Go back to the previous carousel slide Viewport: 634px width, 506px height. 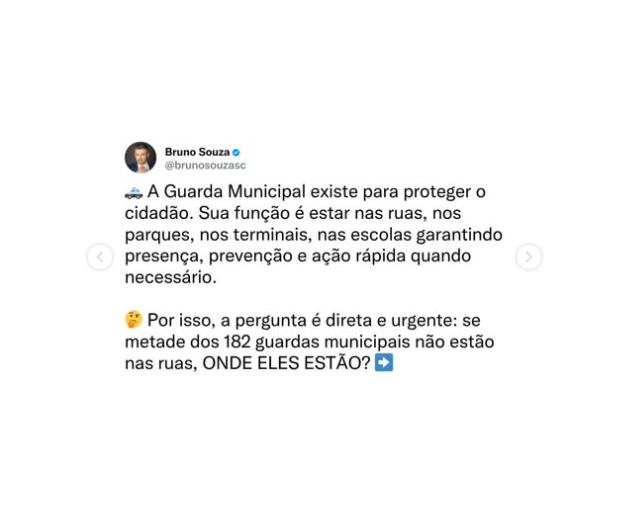pyautogui.click(x=100, y=257)
